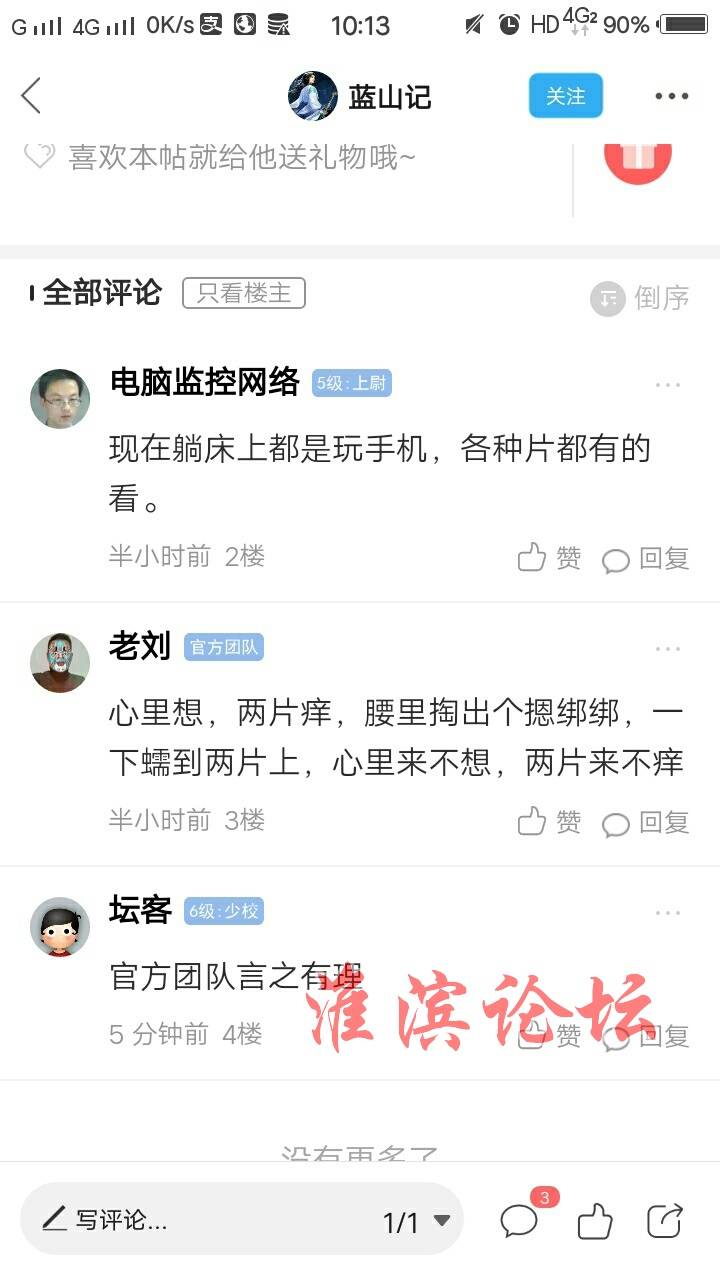This screenshot has height=1280, width=720.
Task: Reply to 老刘's comment
Action: (x=646, y=822)
